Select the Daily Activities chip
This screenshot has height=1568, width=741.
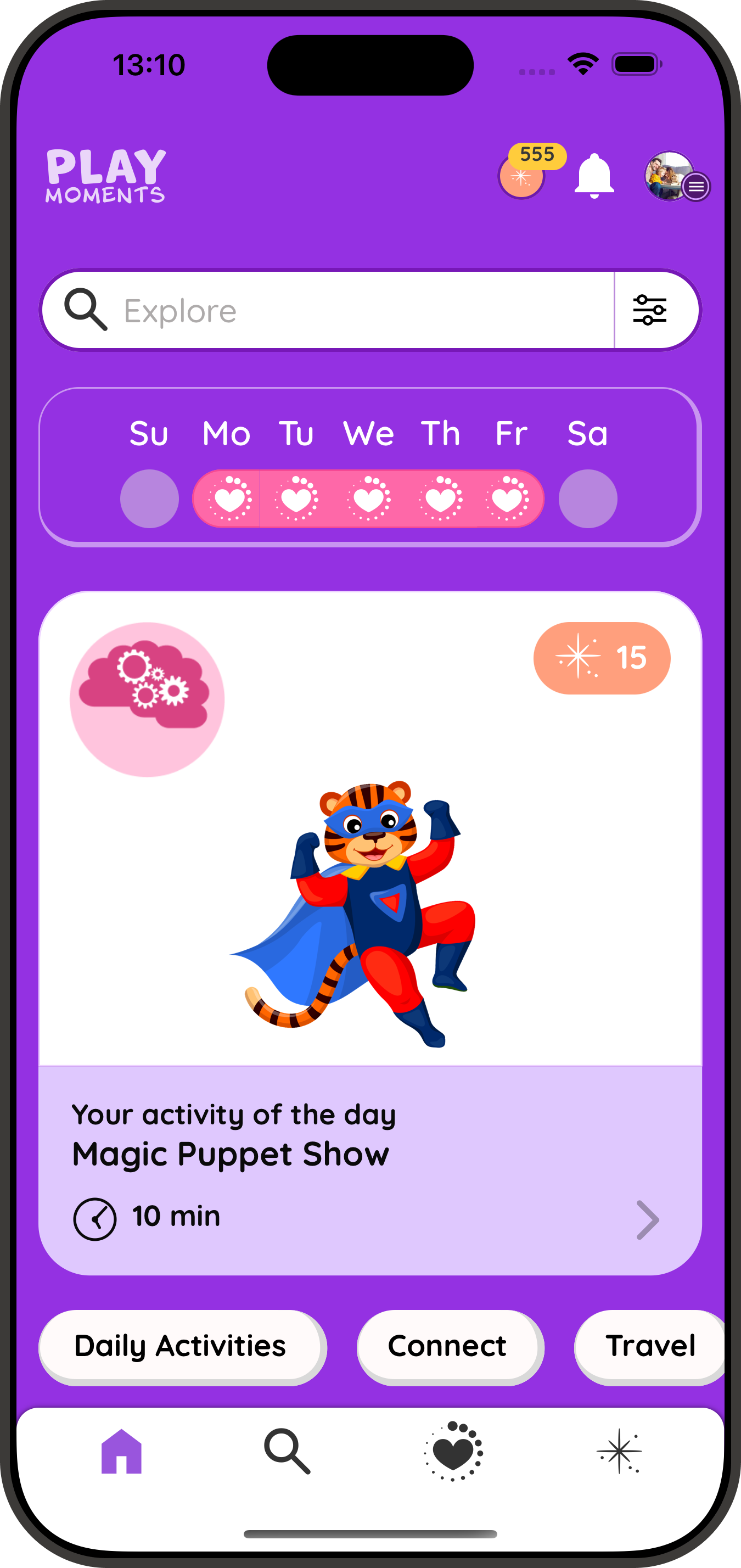pyautogui.click(x=181, y=1346)
